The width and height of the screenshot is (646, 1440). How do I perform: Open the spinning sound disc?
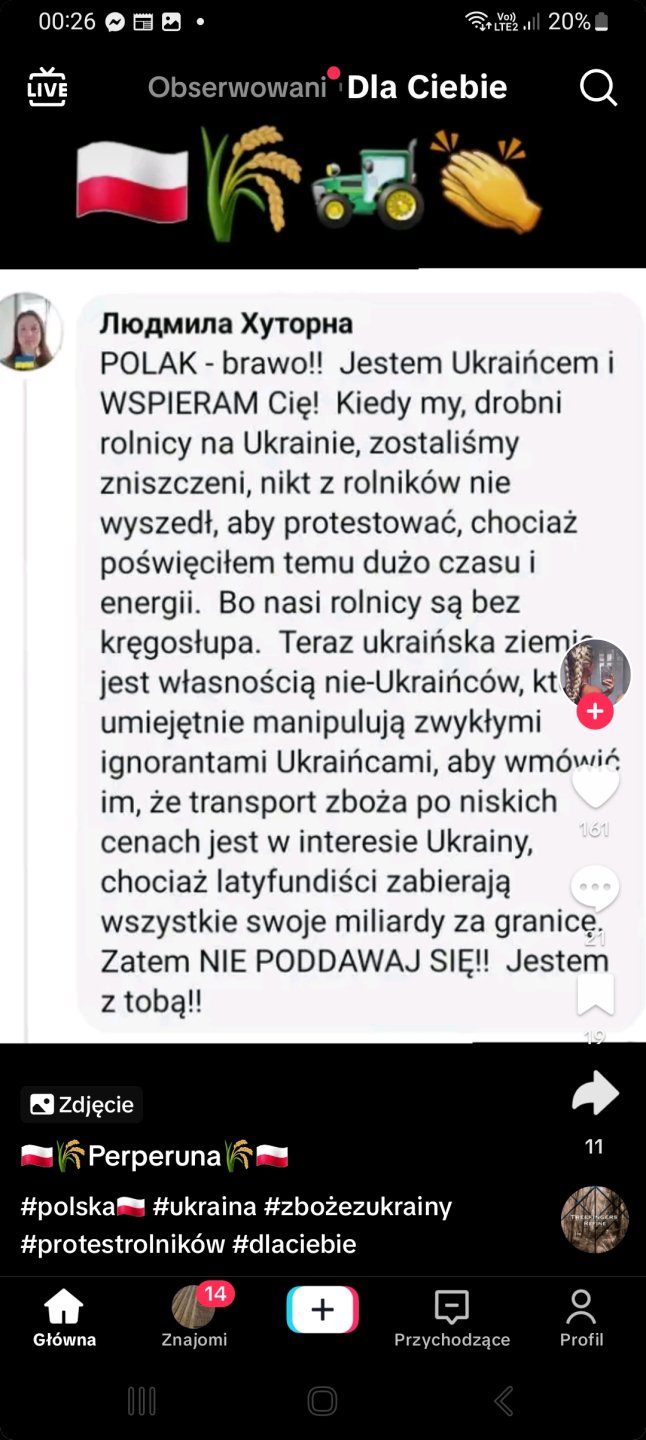pyautogui.click(x=595, y=1220)
